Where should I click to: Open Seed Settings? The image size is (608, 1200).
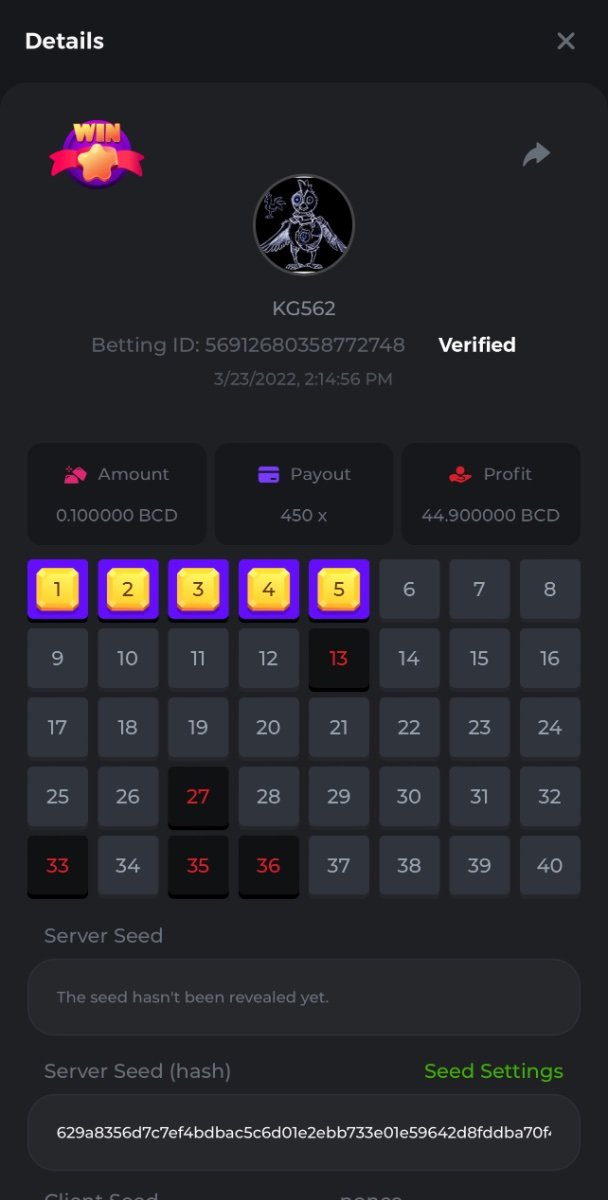[x=493, y=1071]
